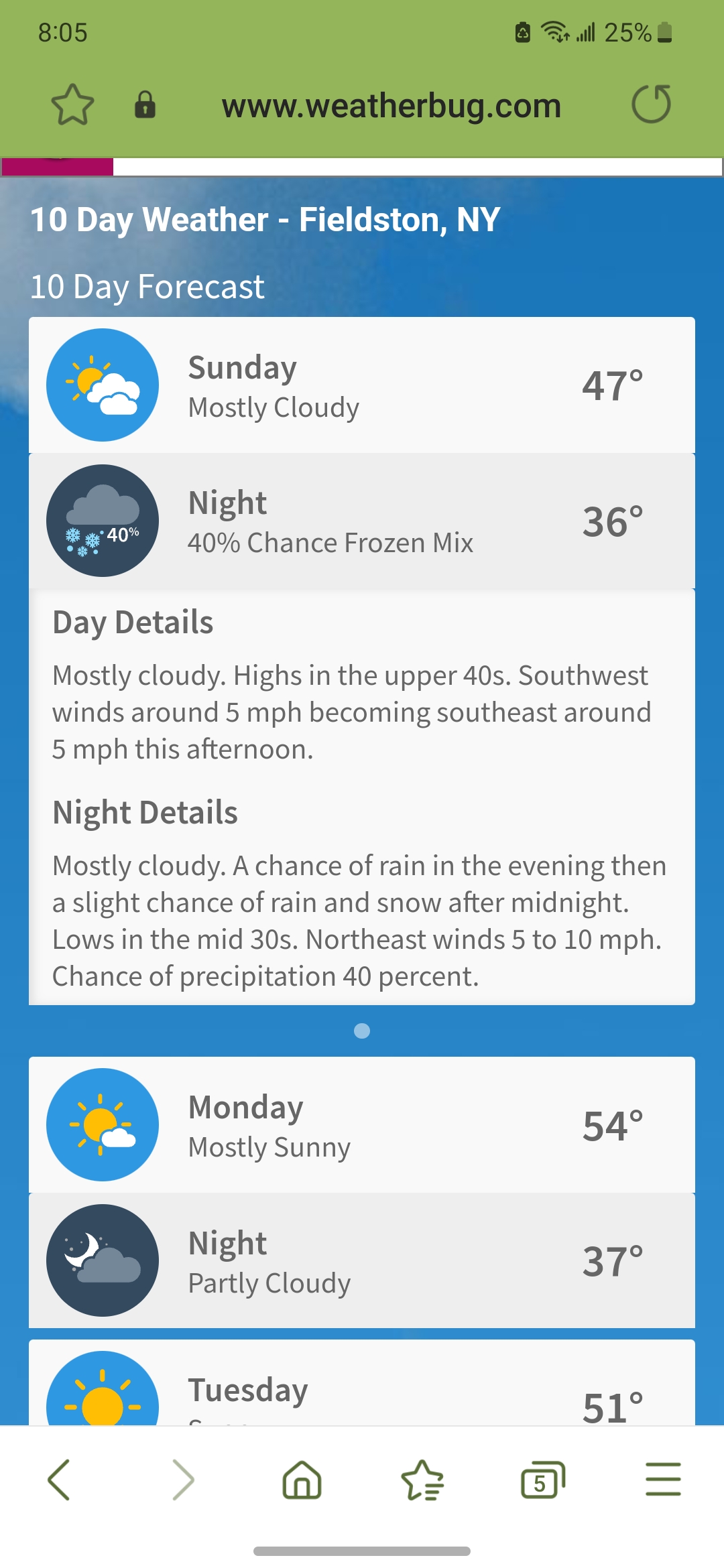
Task: Open the browser home page
Action: point(302,1480)
